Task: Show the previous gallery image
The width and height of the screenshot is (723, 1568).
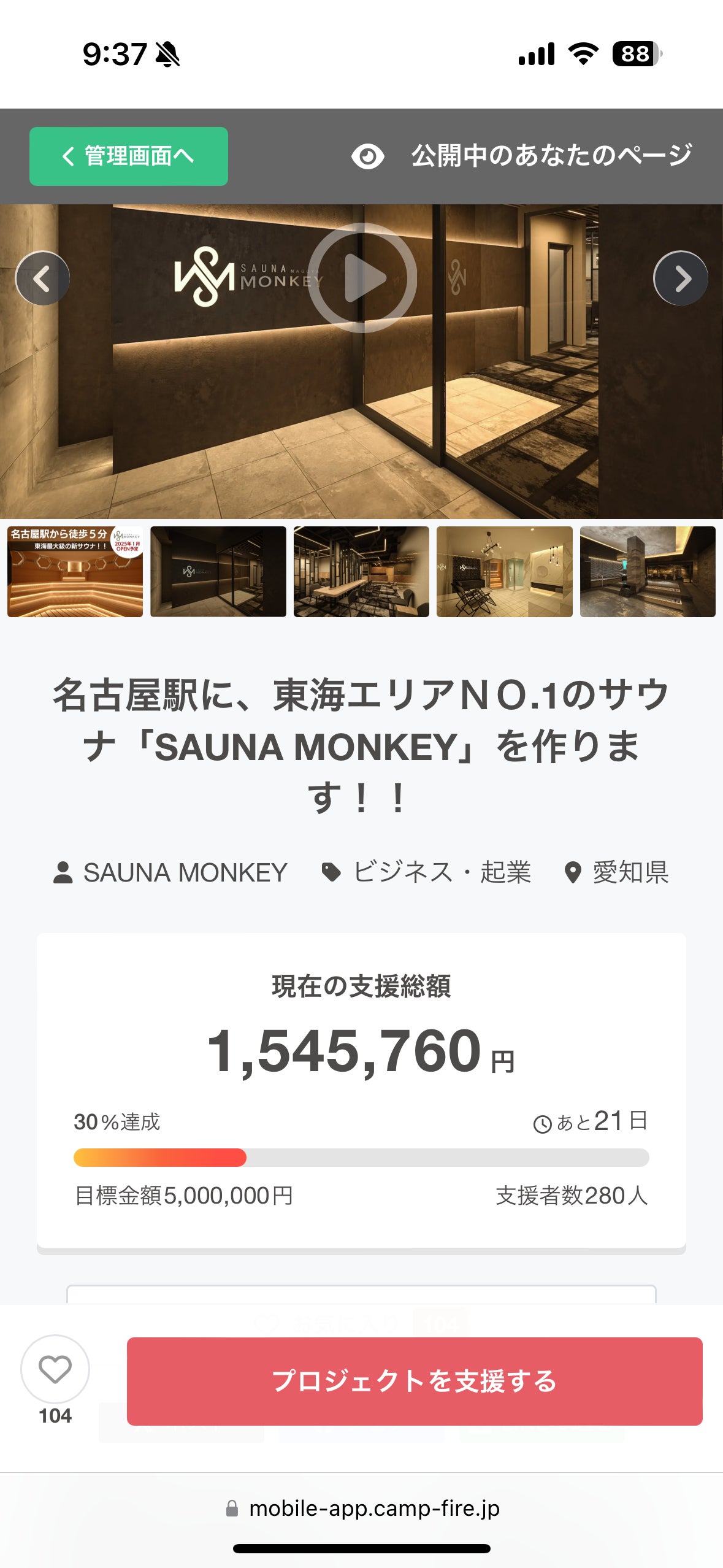Action: pyautogui.click(x=42, y=279)
